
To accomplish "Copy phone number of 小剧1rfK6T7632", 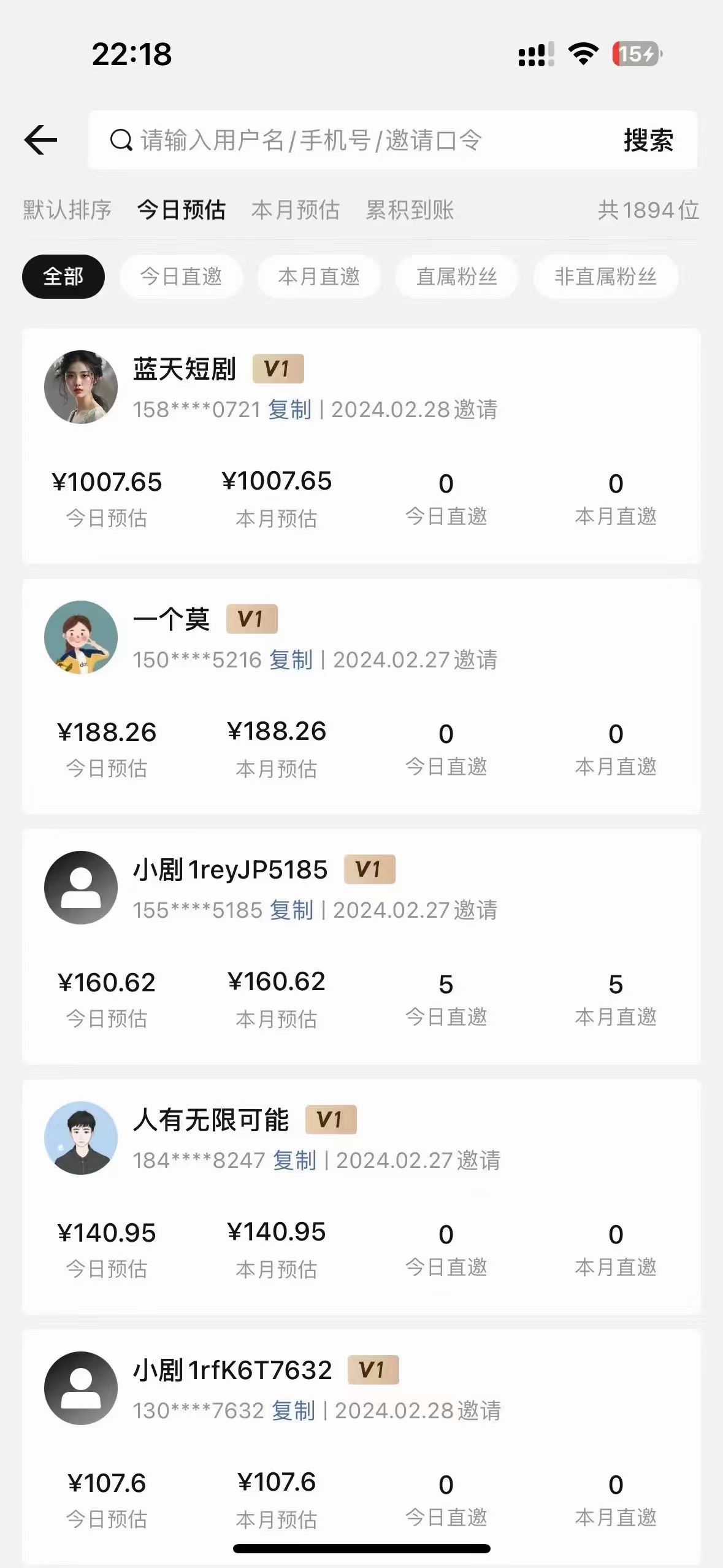I will 293,1410.
